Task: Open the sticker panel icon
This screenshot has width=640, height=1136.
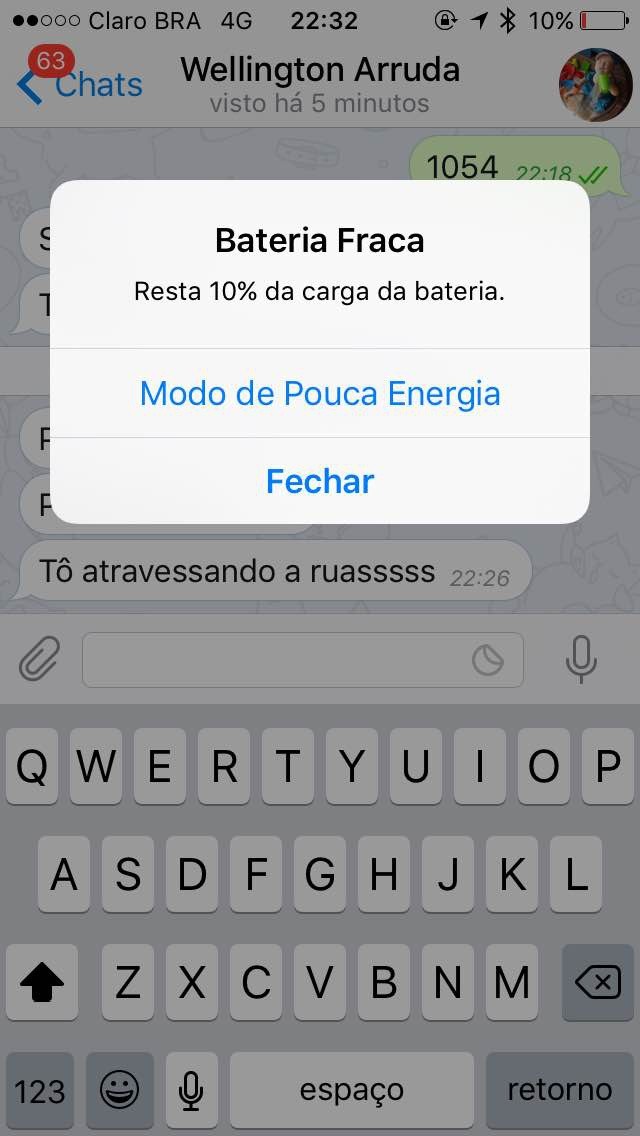Action: pos(488,660)
